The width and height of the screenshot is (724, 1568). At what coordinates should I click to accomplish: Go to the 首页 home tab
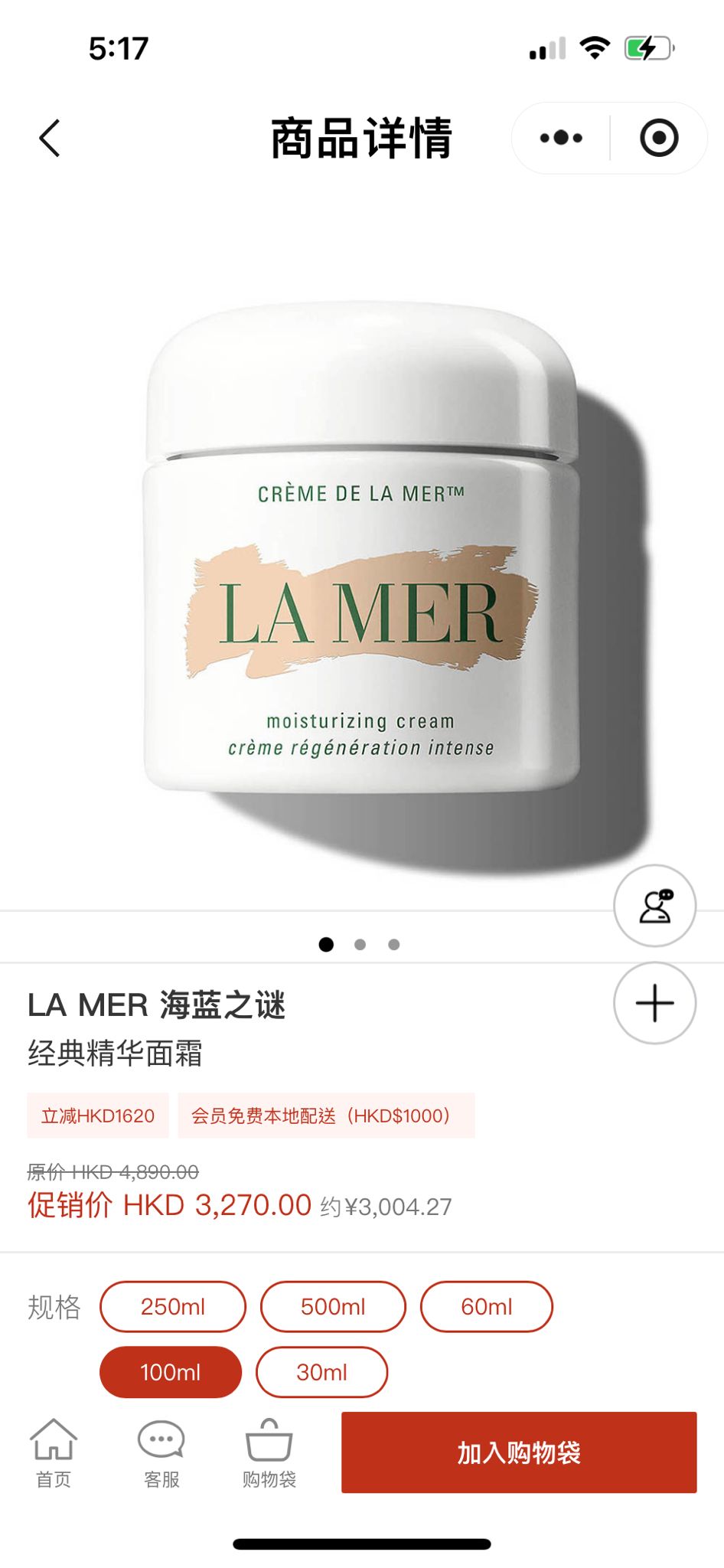54,1453
